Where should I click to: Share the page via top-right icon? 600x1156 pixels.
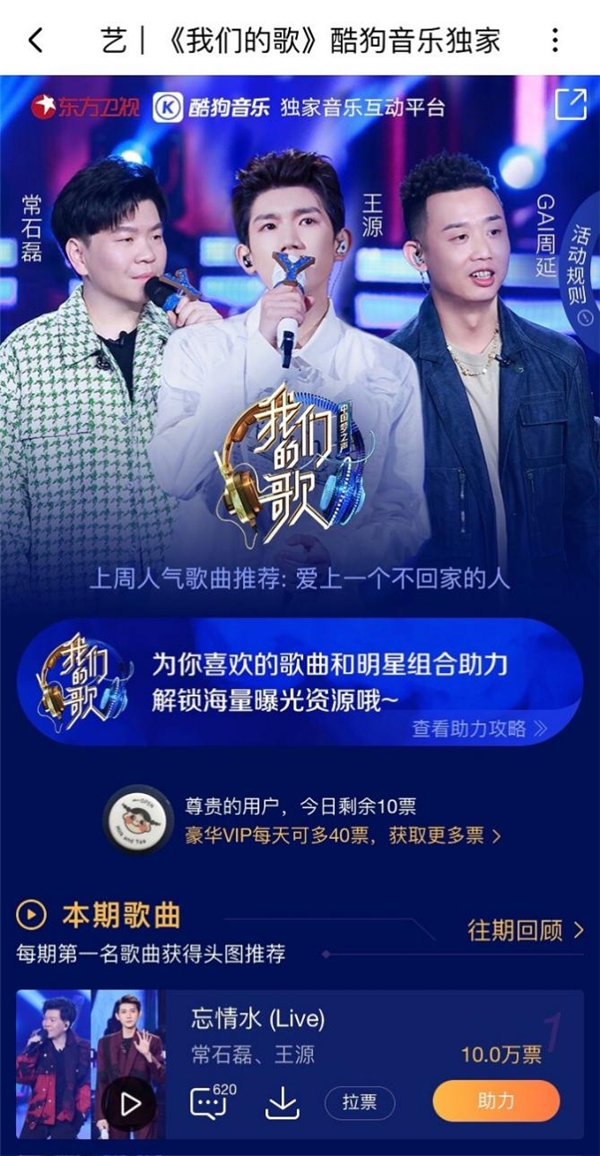(x=570, y=105)
